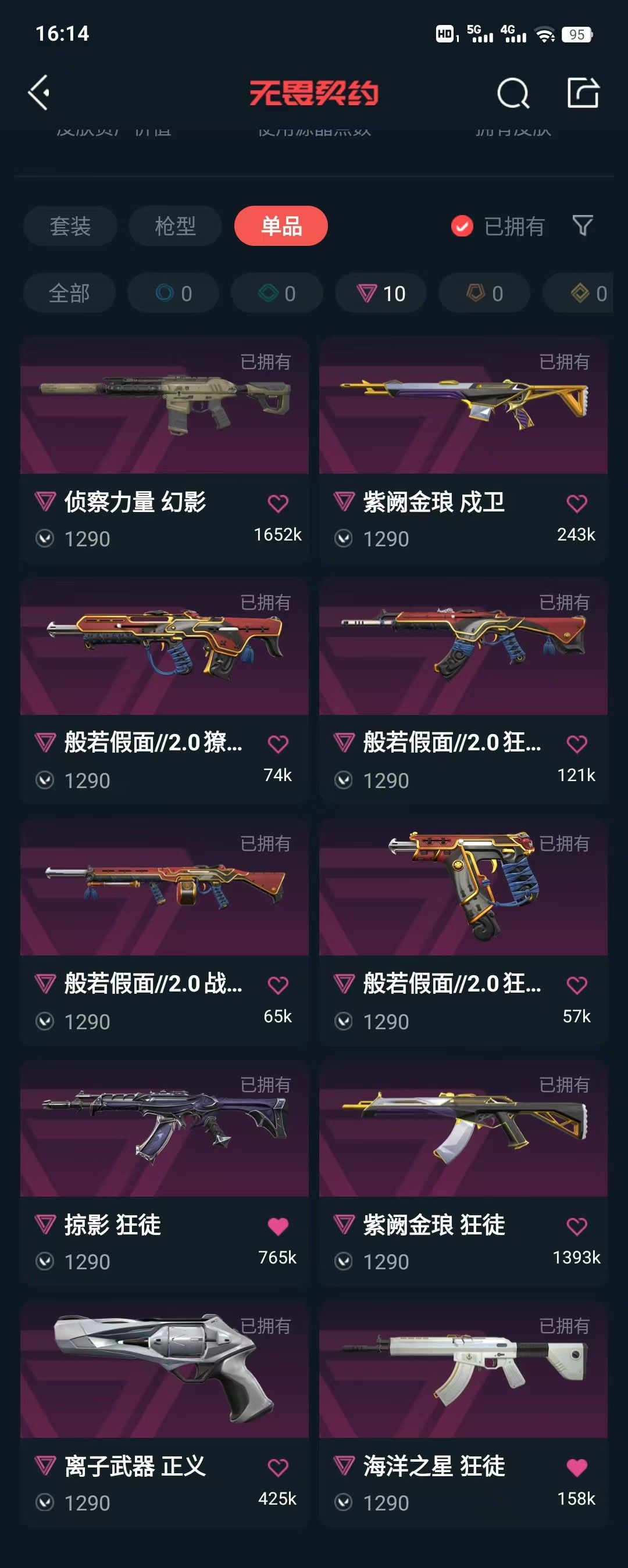Viewport: 628px width, 1568px height.
Task: Toggle the 已拥有 owned checkbox
Action: point(462,226)
